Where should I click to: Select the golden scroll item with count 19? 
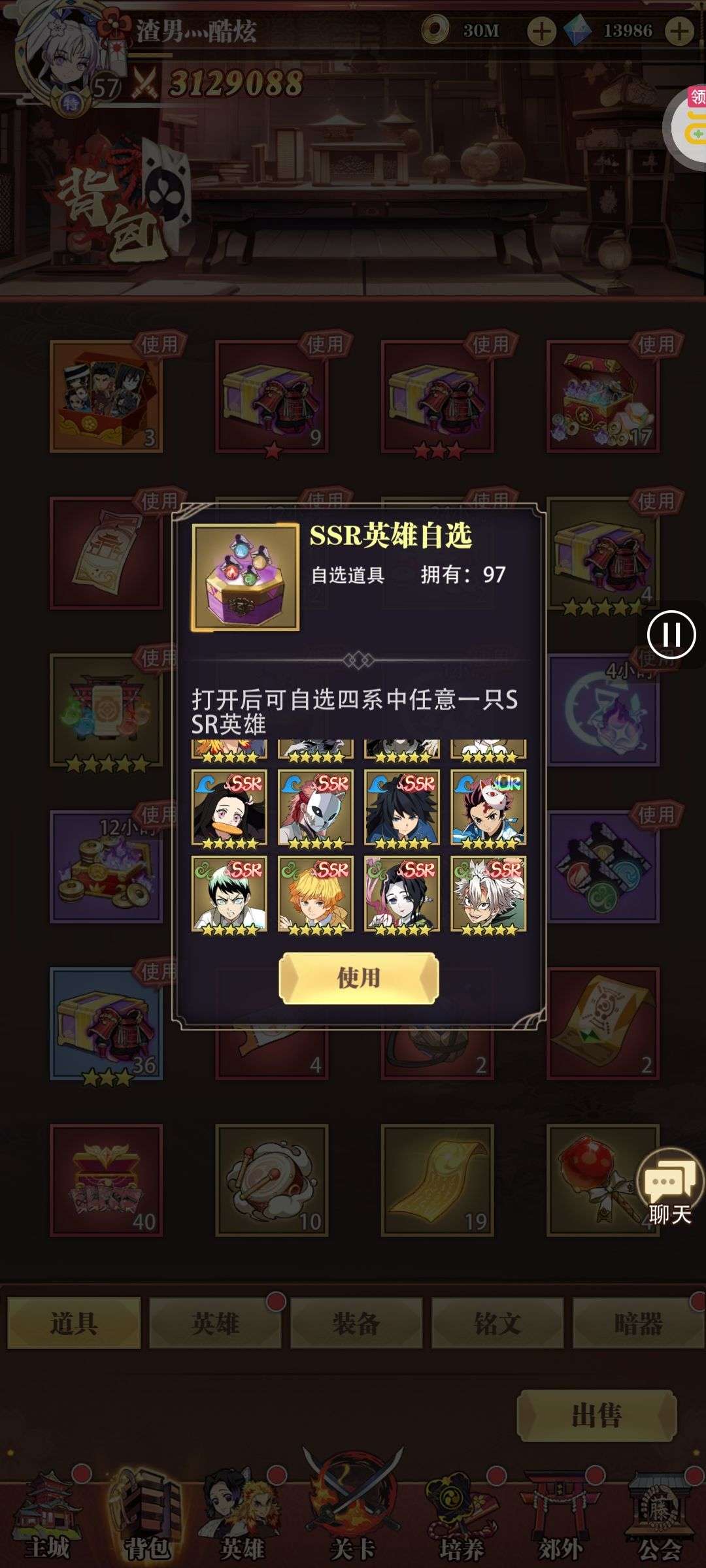coord(437,1180)
